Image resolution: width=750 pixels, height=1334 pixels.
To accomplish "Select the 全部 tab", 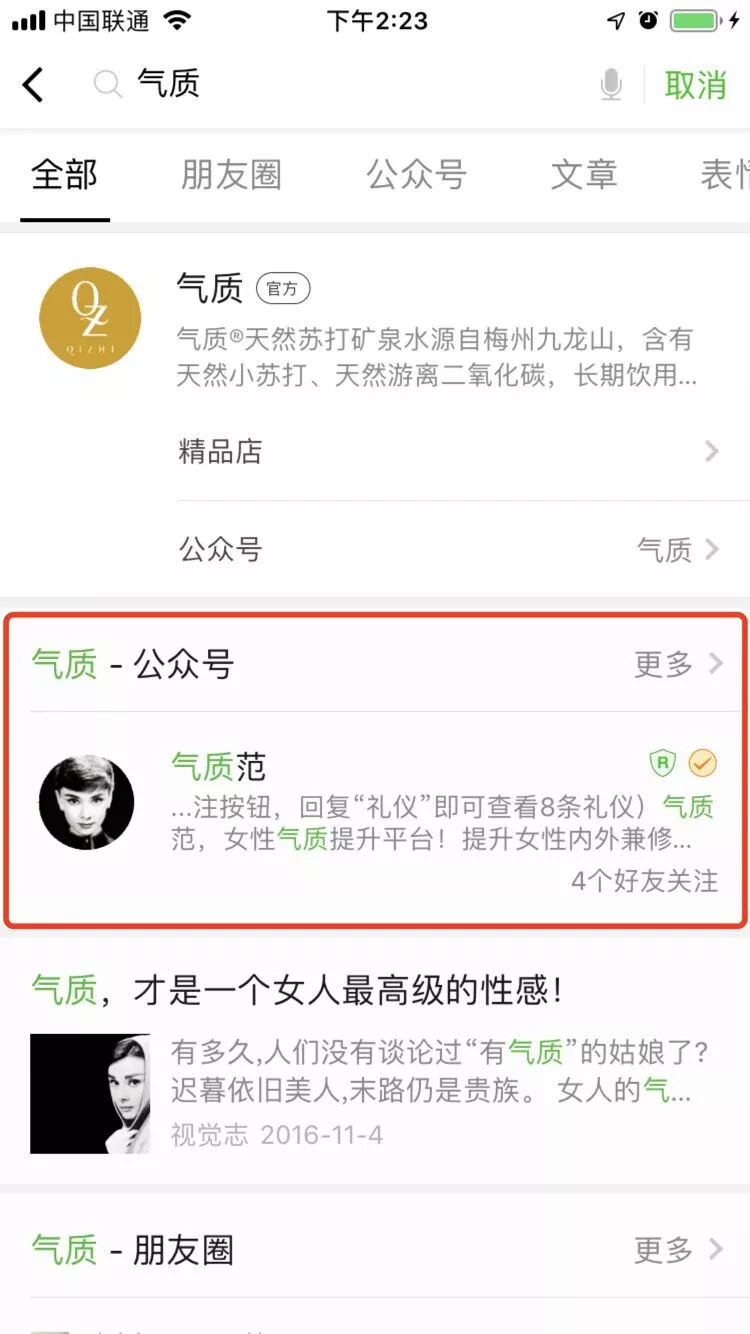I will click(64, 175).
